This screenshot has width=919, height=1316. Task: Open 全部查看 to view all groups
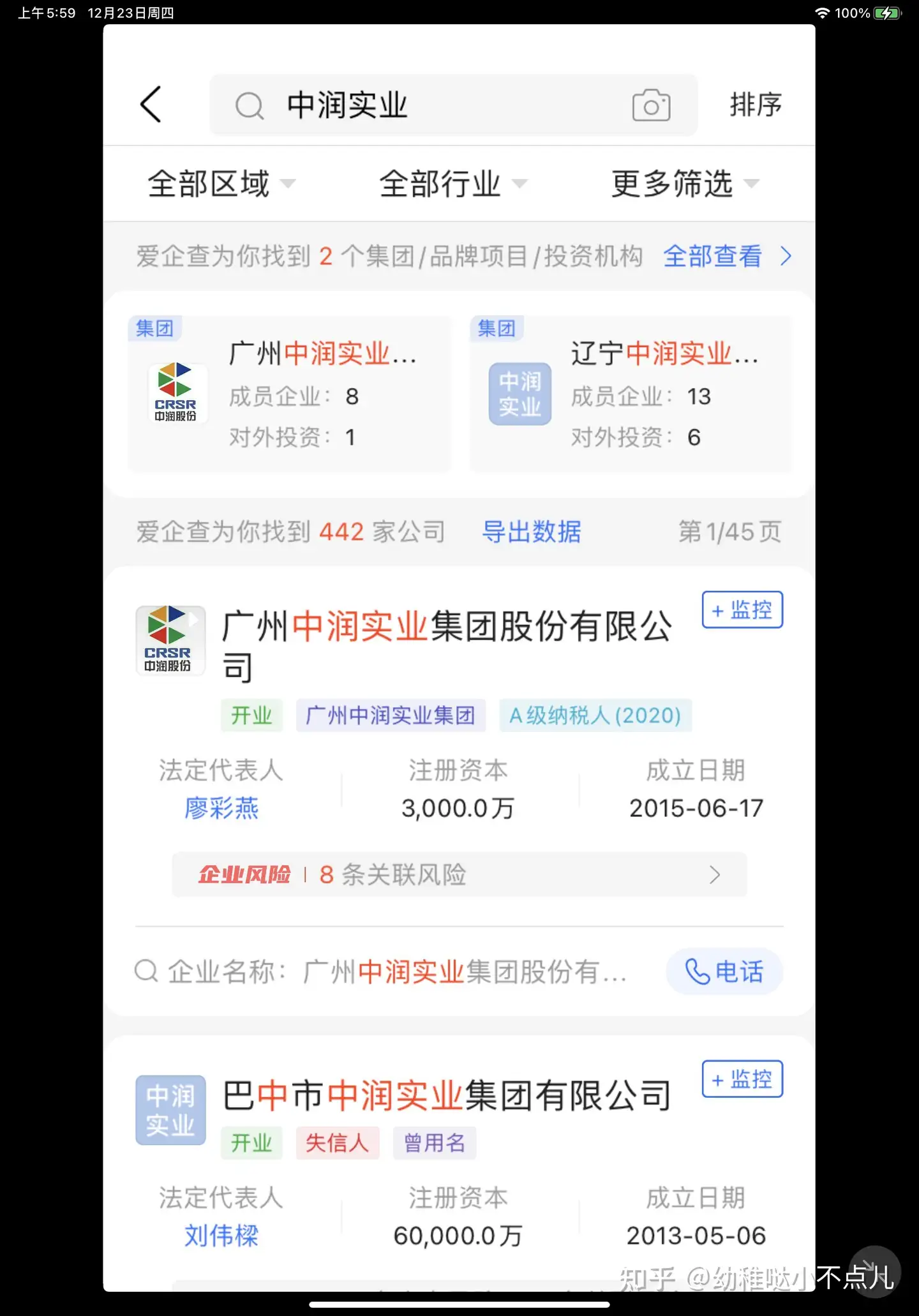(x=726, y=257)
